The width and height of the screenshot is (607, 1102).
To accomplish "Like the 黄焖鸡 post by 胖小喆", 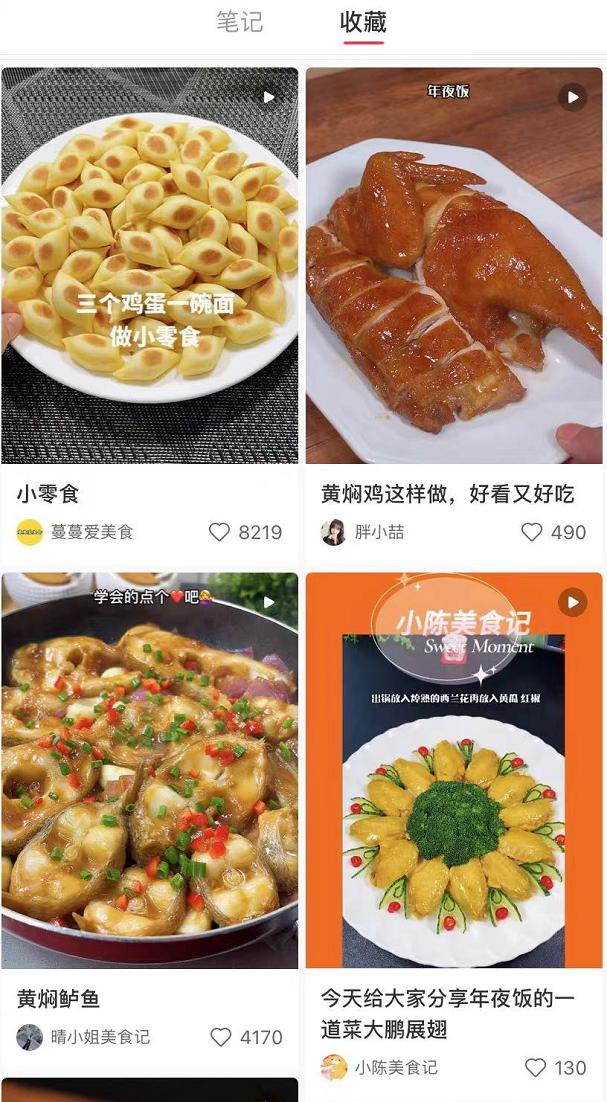I will [x=532, y=532].
